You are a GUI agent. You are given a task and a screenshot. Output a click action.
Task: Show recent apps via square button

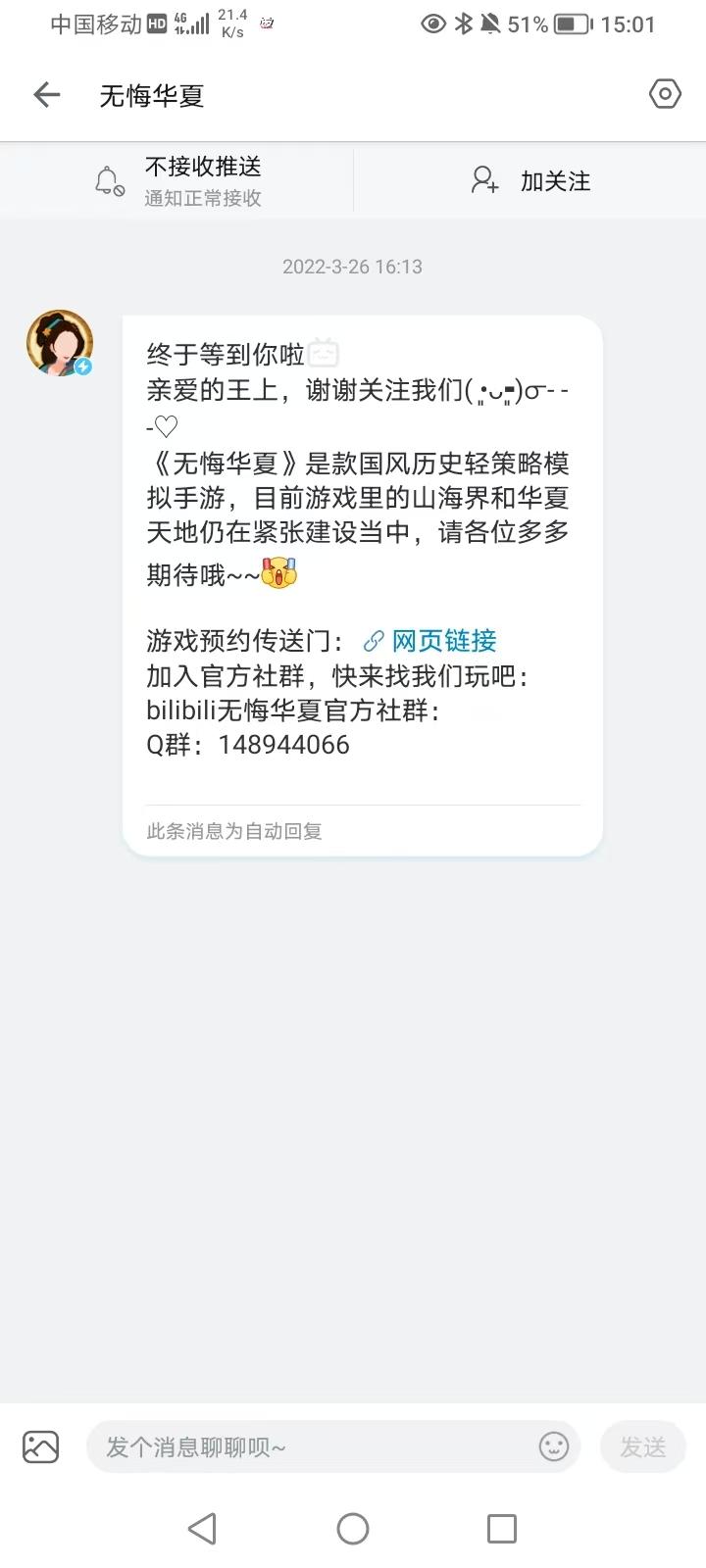pyautogui.click(x=502, y=1529)
